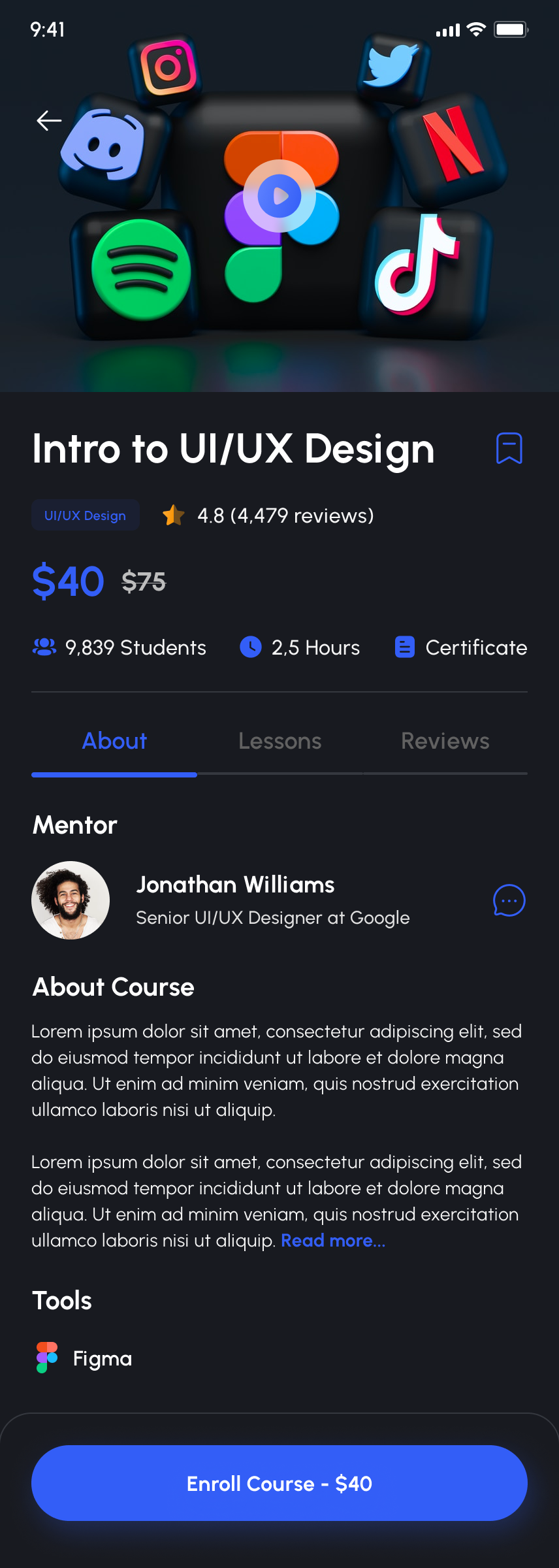This screenshot has height=1568, width=559.
Task: Tap the UI/UX Design category chip
Action: 86,515
